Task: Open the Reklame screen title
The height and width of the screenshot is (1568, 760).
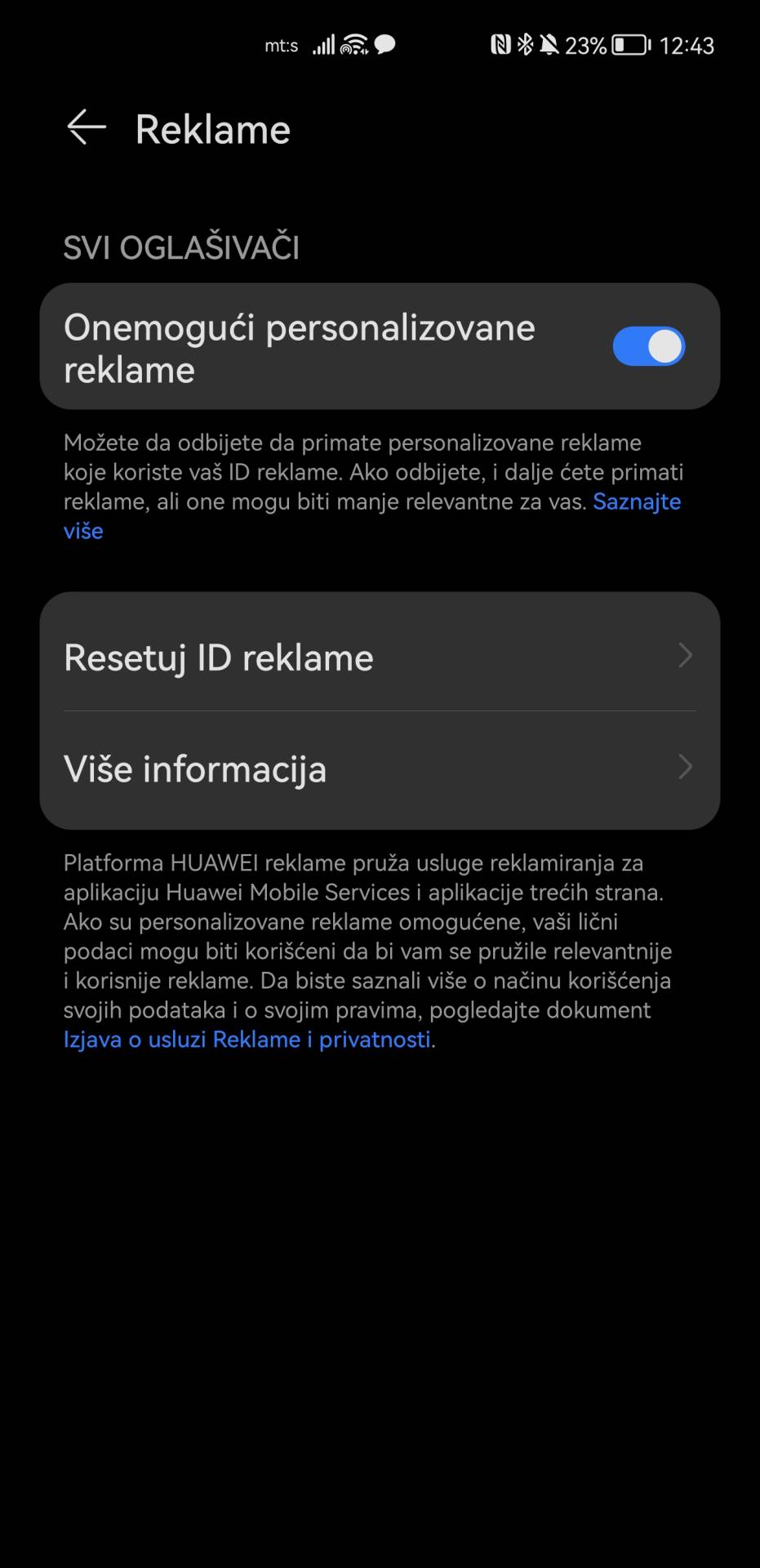Action: pos(212,129)
